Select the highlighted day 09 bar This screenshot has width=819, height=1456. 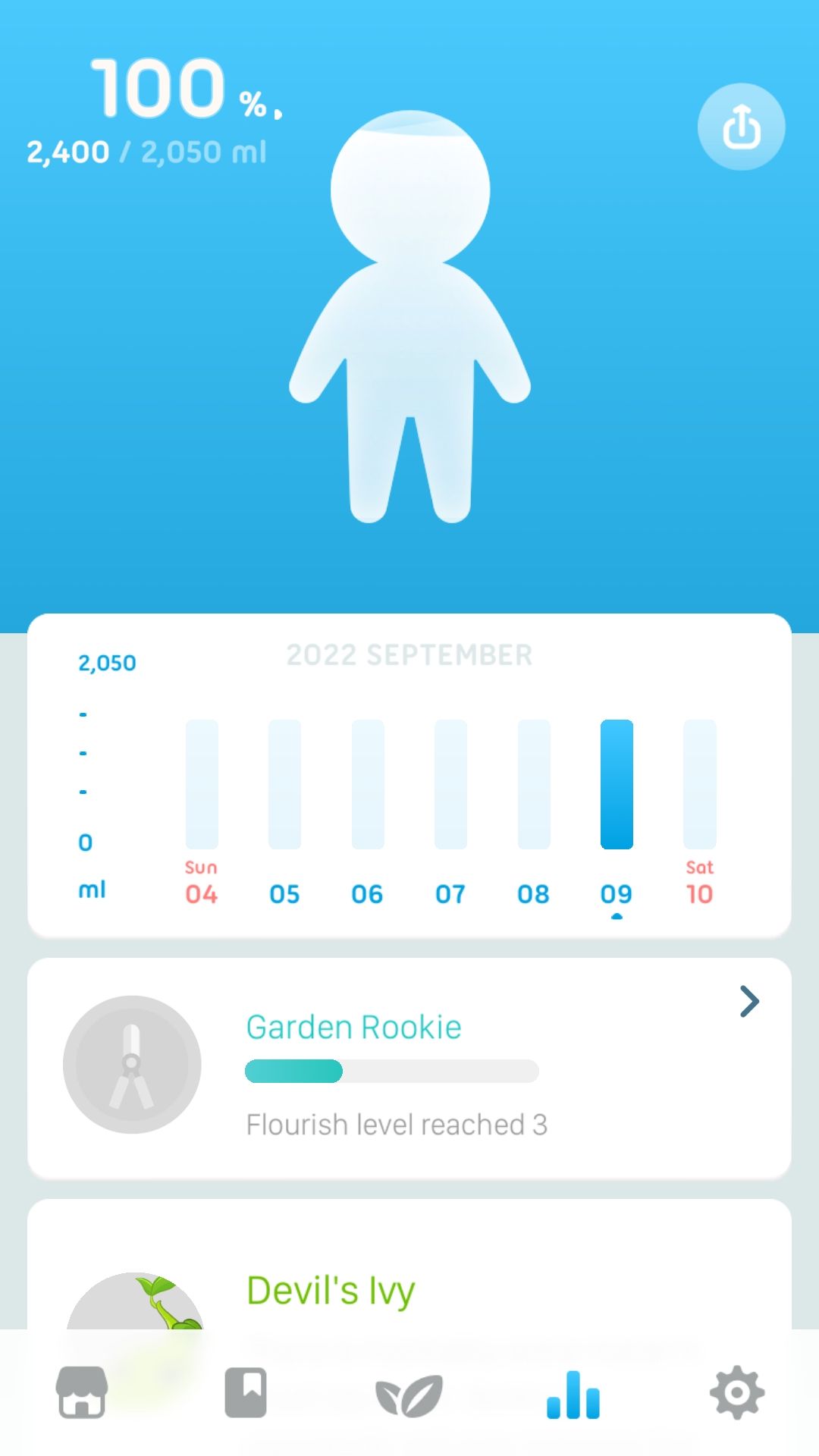point(617,784)
